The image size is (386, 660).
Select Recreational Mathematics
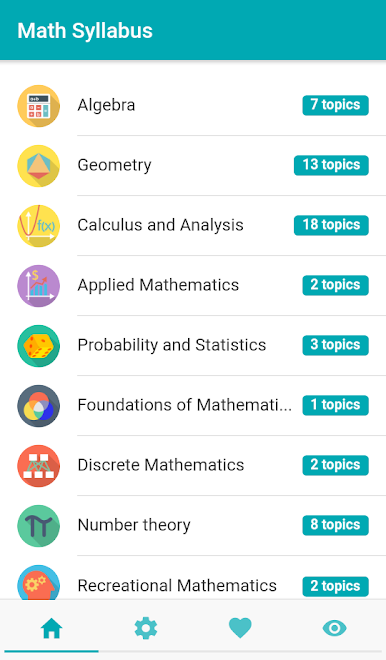(193, 578)
